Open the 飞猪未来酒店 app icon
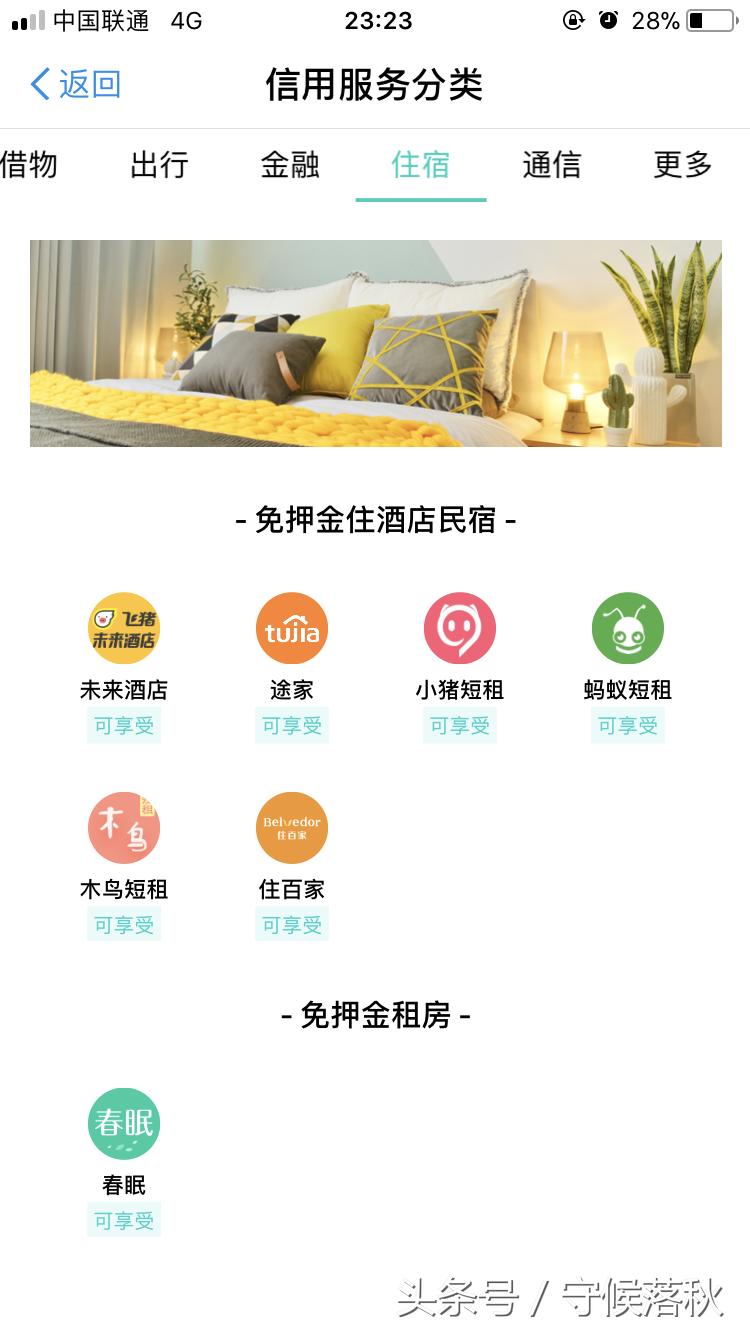 point(124,628)
